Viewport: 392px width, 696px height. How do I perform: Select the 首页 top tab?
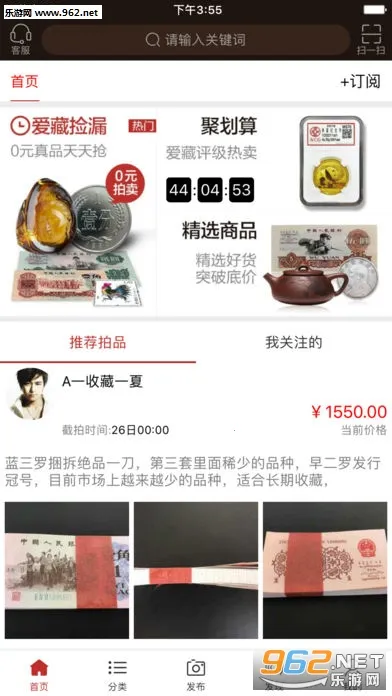click(x=25, y=82)
